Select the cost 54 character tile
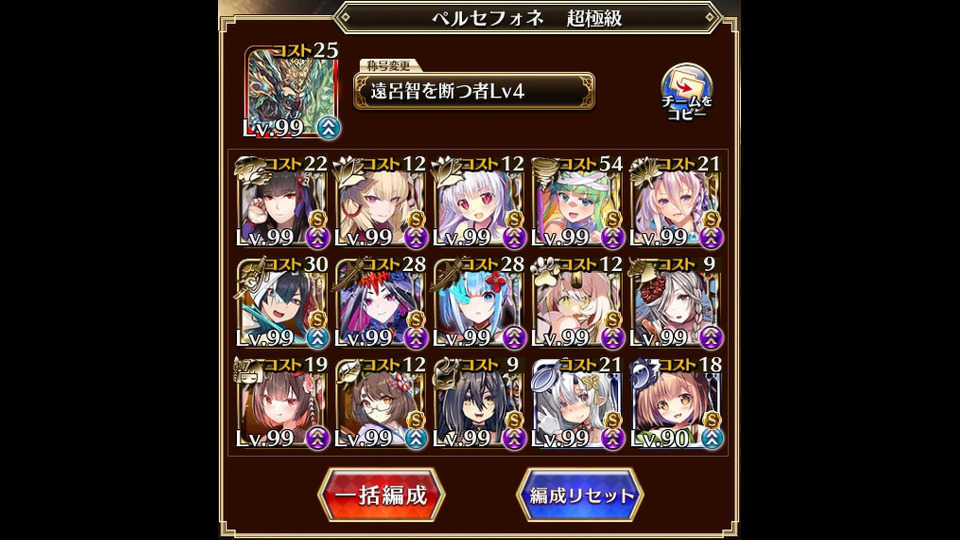 [578, 203]
